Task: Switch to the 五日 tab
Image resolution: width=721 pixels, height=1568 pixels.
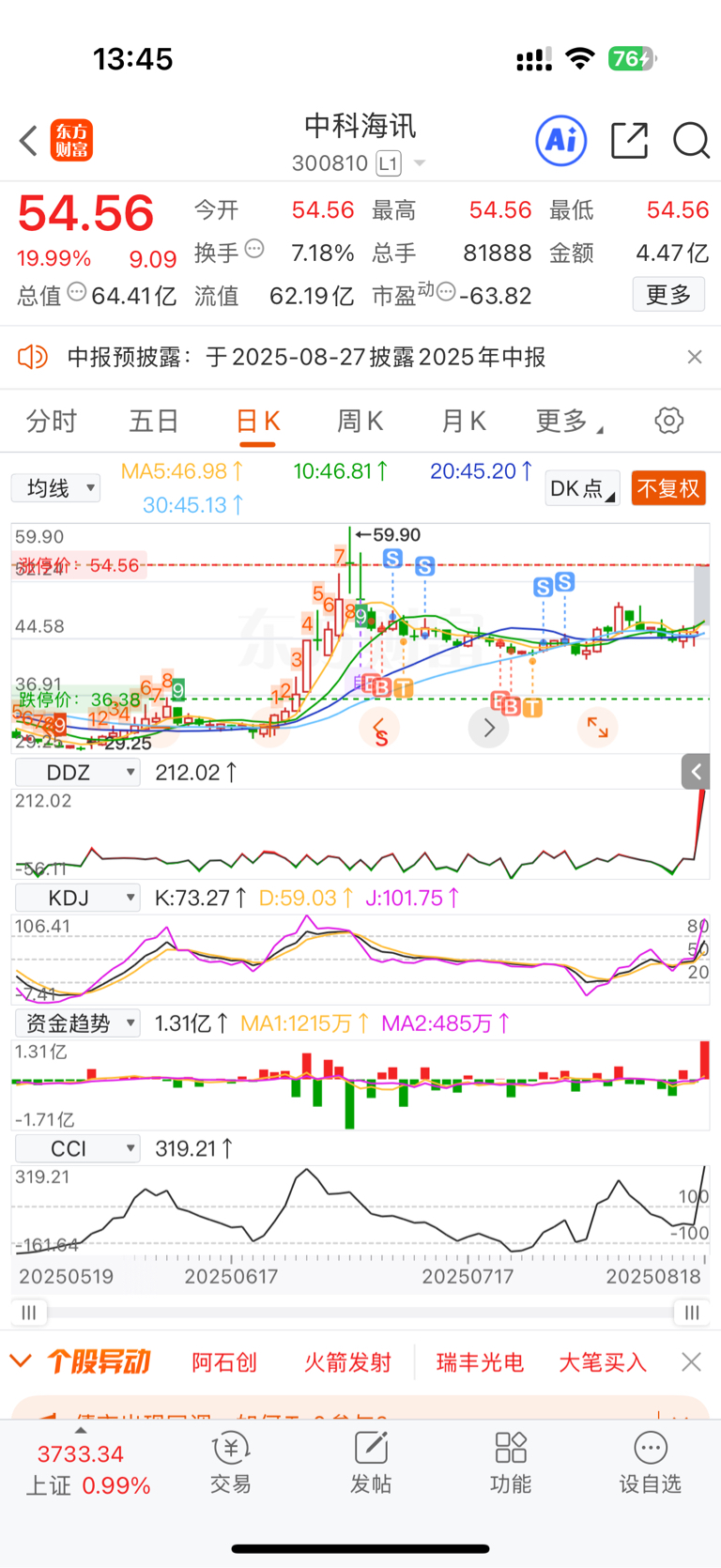Action: [x=154, y=421]
